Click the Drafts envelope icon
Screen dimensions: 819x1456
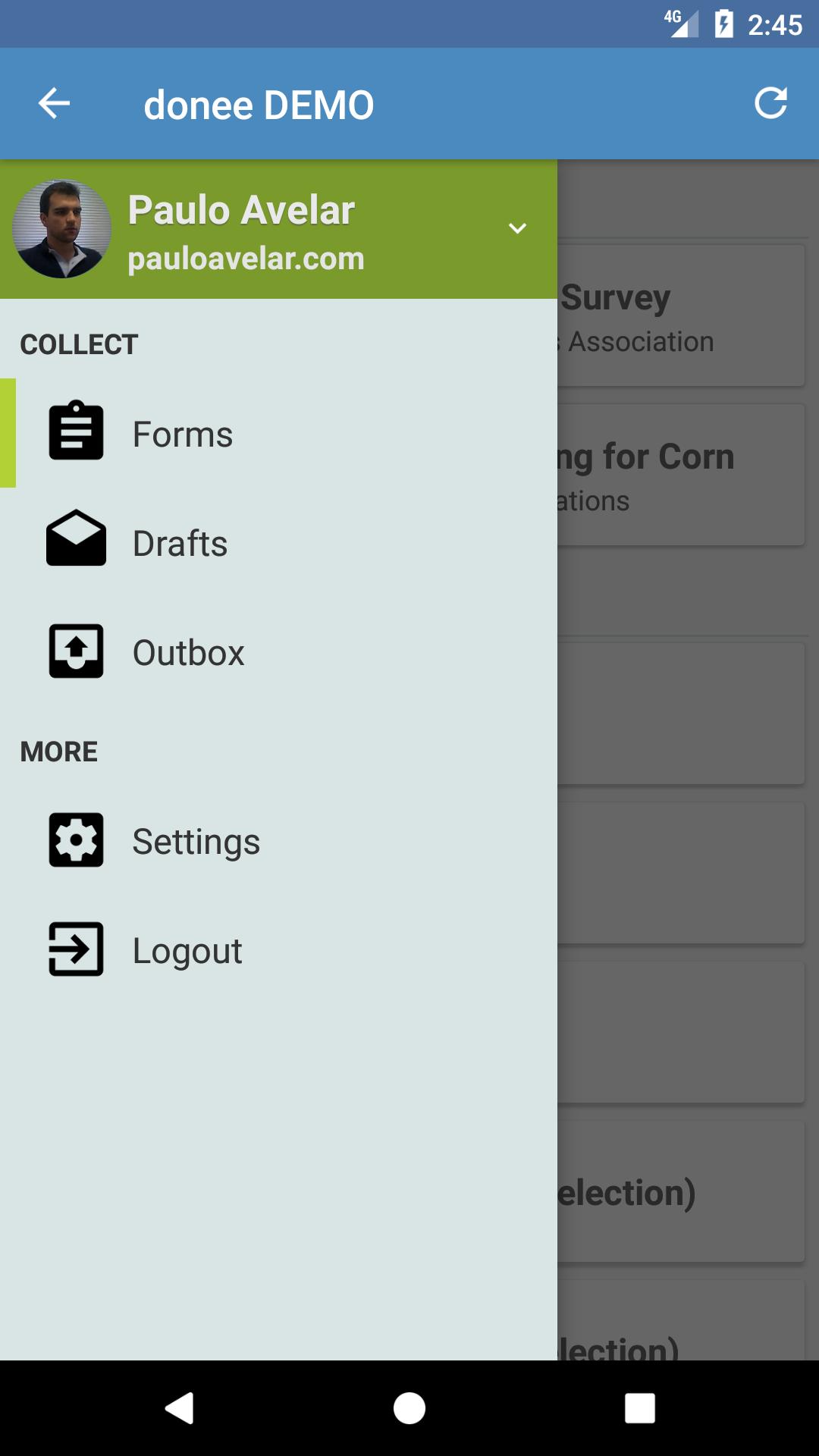tap(75, 541)
